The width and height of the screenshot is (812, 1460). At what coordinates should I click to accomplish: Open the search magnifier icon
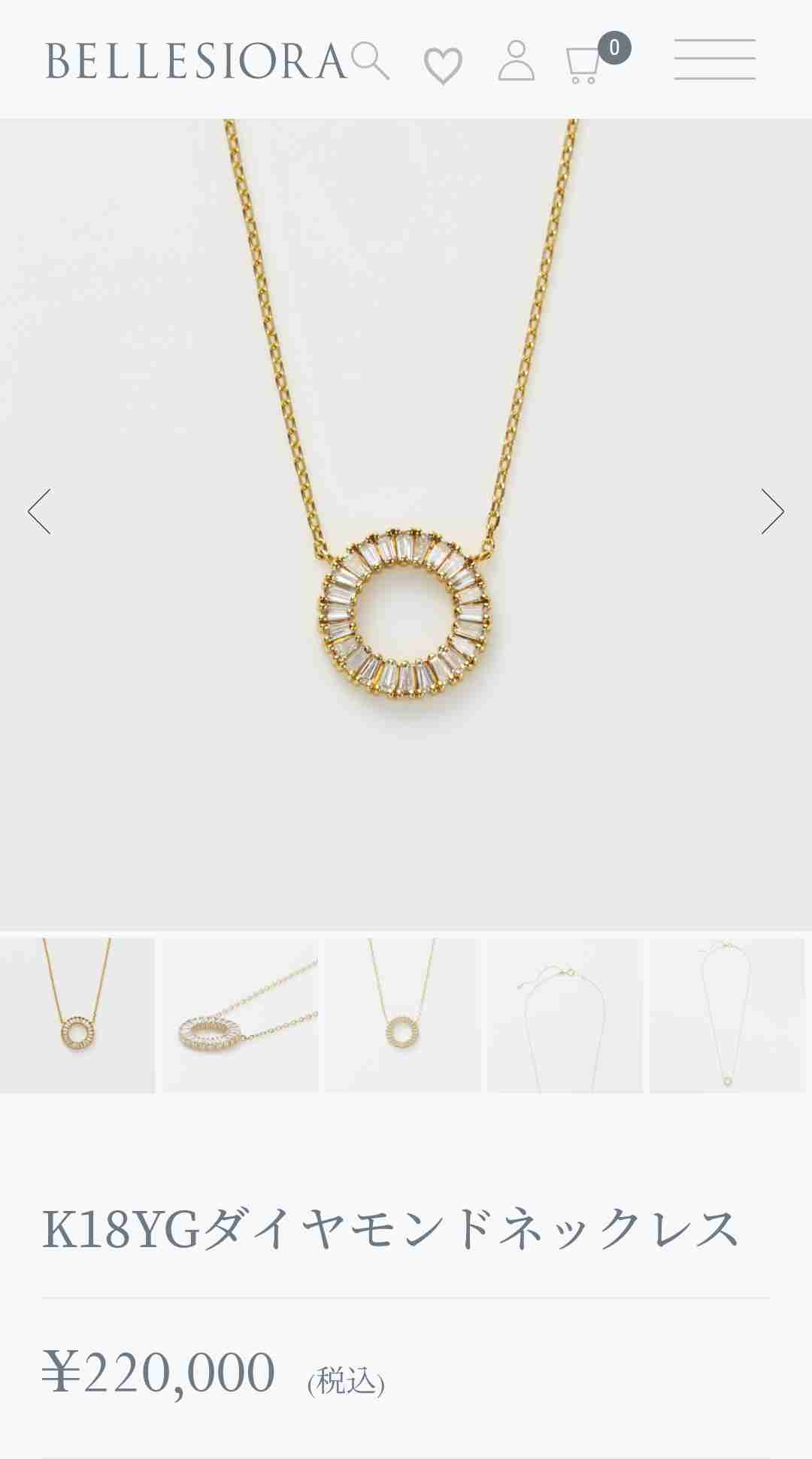(370, 61)
